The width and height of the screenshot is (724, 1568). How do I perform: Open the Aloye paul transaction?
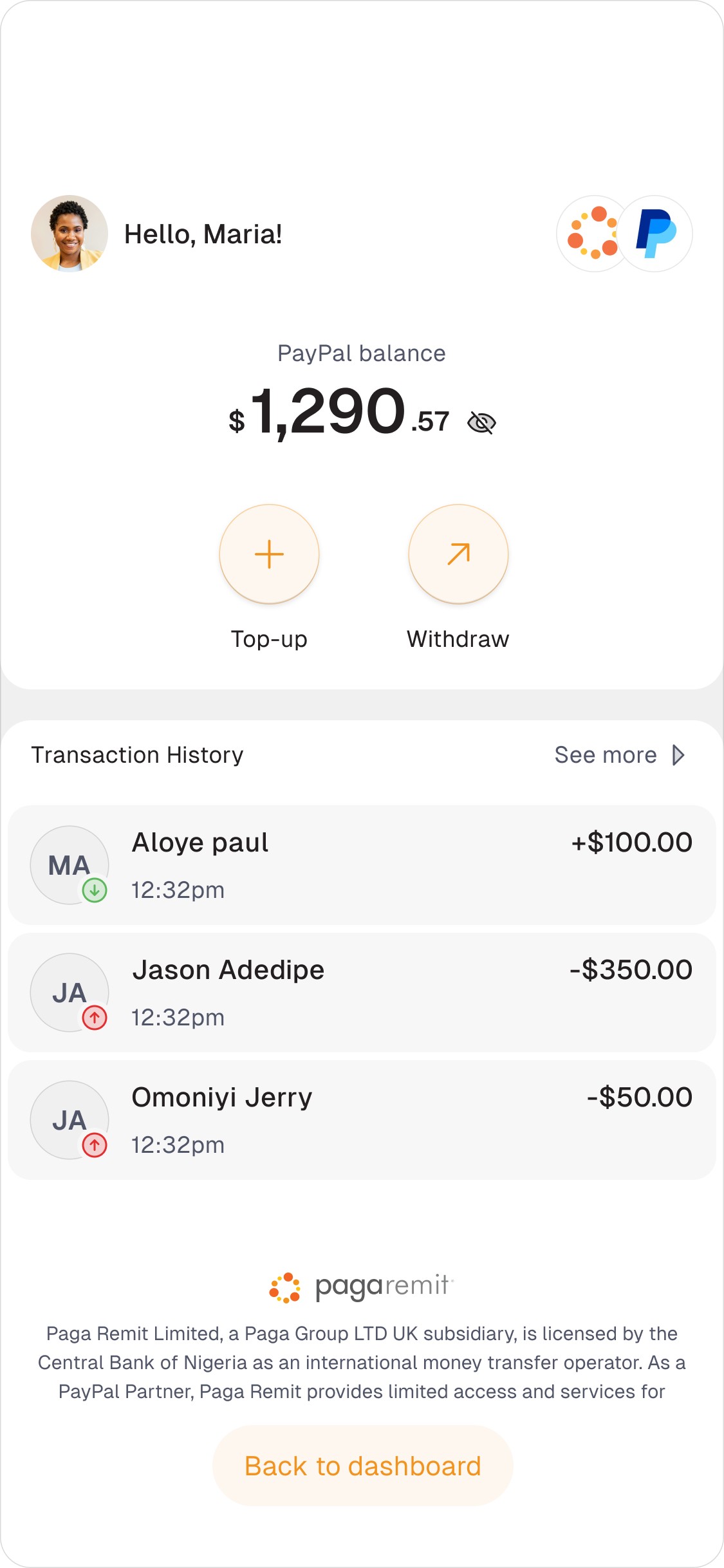click(362, 864)
